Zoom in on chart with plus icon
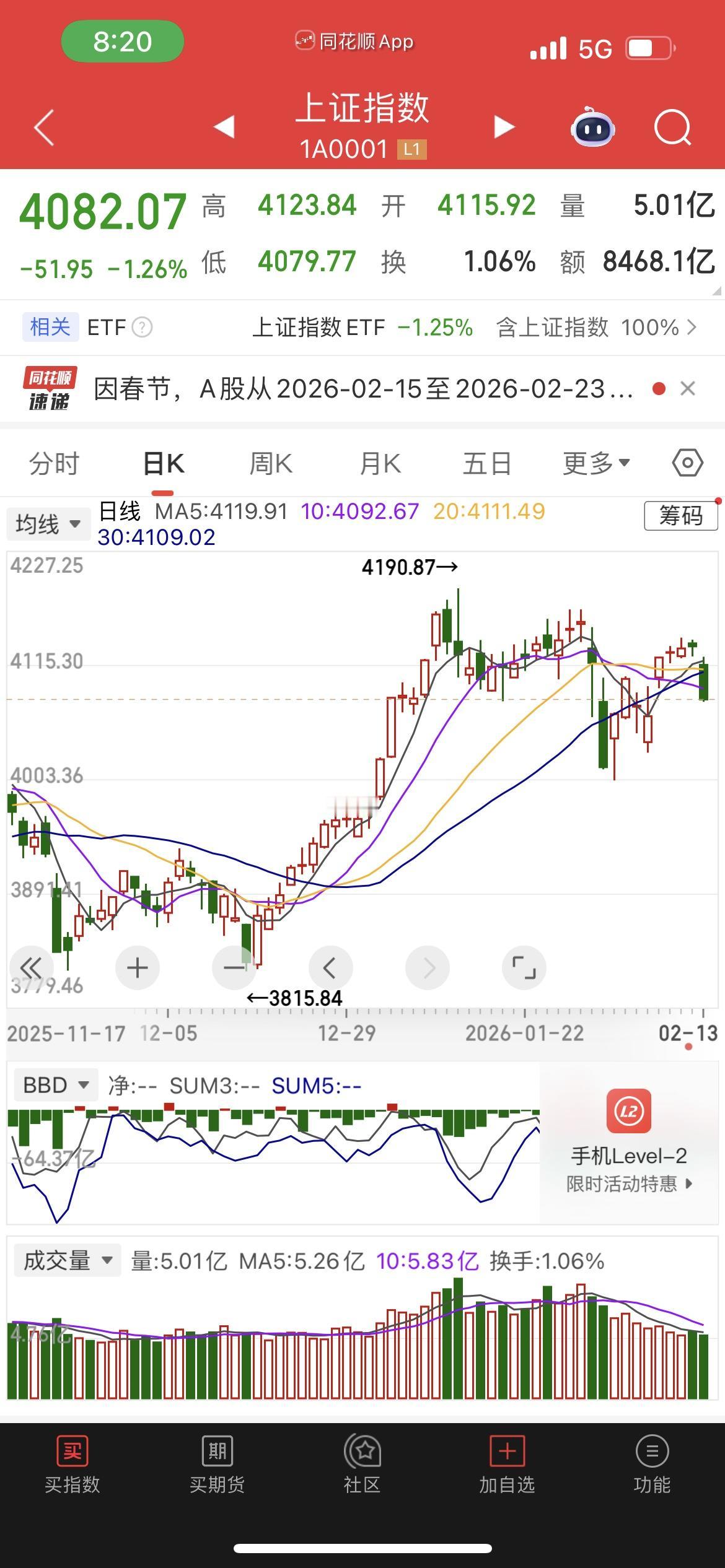 (x=137, y=967)
